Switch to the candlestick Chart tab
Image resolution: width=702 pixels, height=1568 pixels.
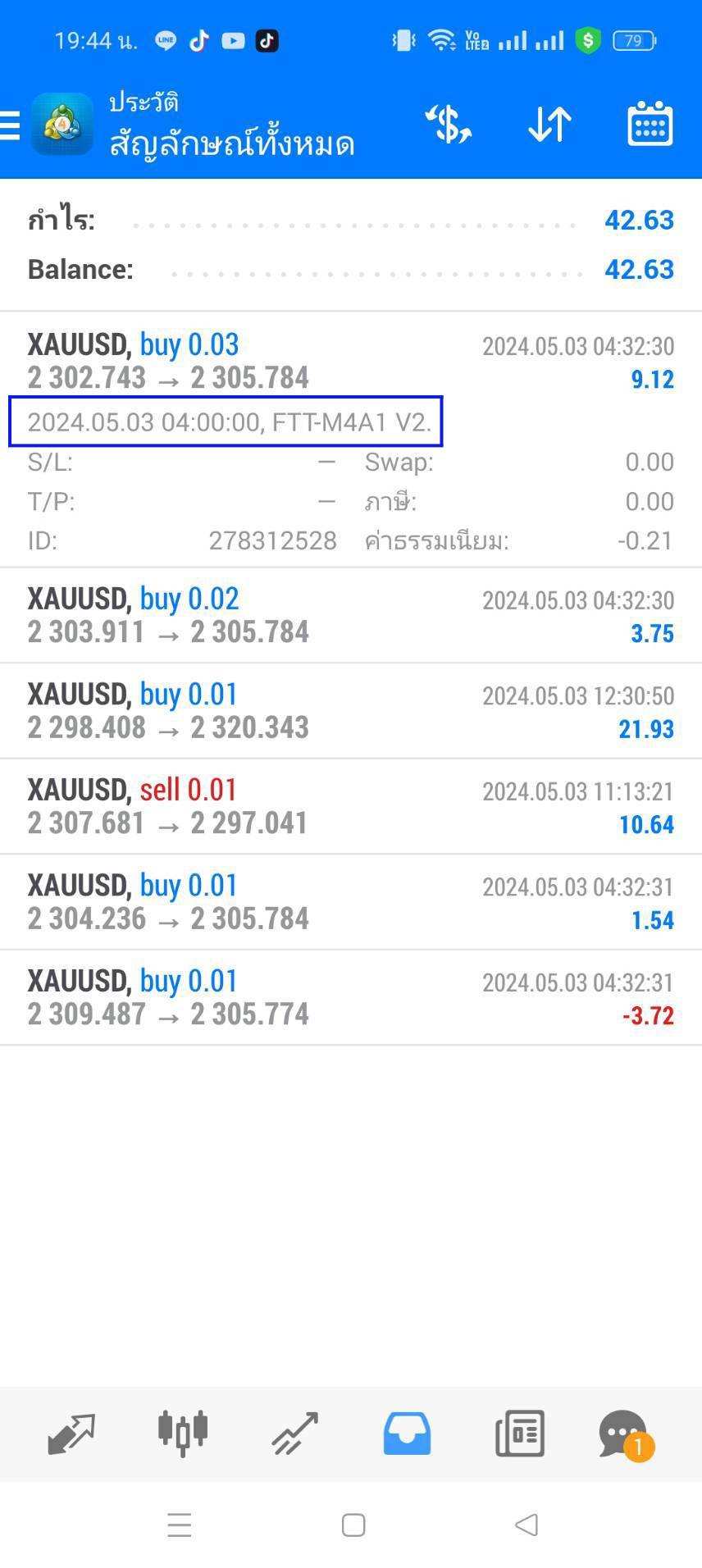coord(183,1433)
